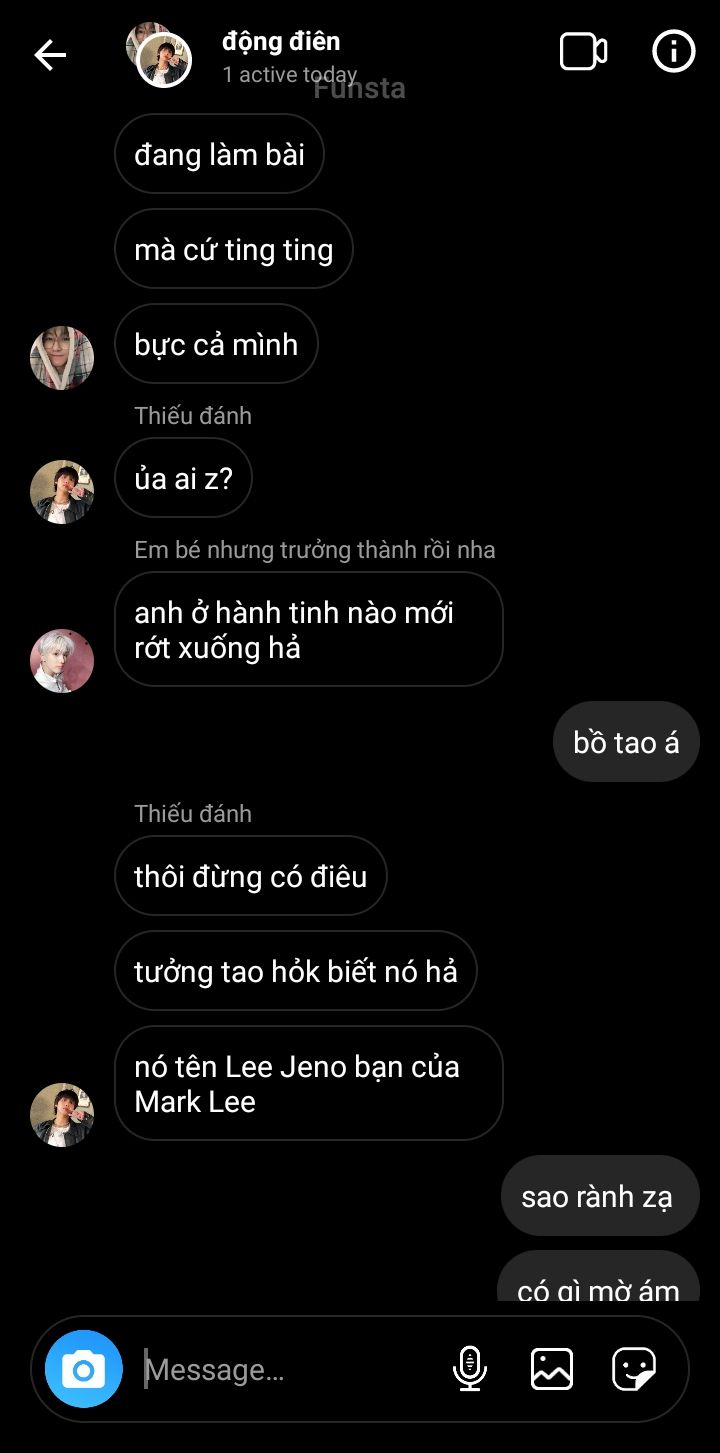This screenshot has width=720, height=1453.
Task: Start a video call with động điên
Action: [583, 52]
